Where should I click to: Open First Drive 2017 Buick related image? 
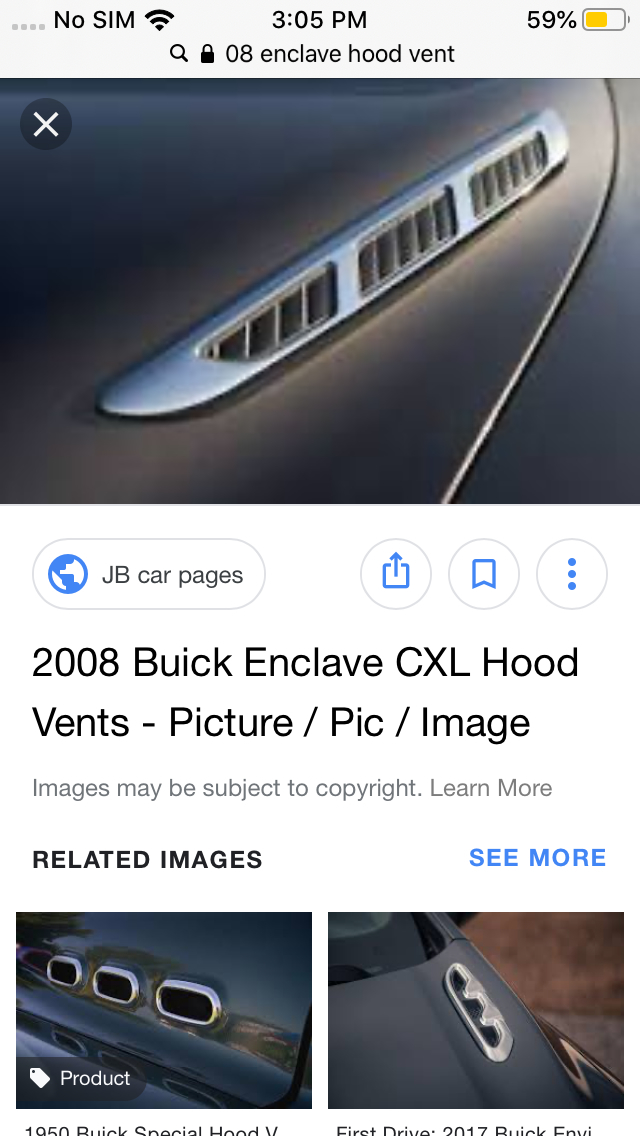click(x=476, y=1010)
